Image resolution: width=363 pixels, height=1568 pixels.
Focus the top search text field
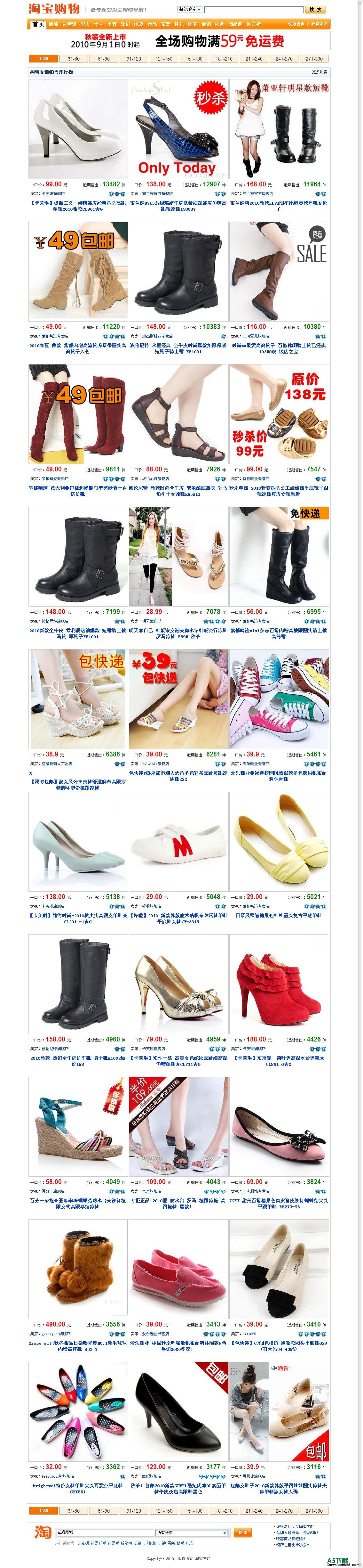tap(253, 10)
